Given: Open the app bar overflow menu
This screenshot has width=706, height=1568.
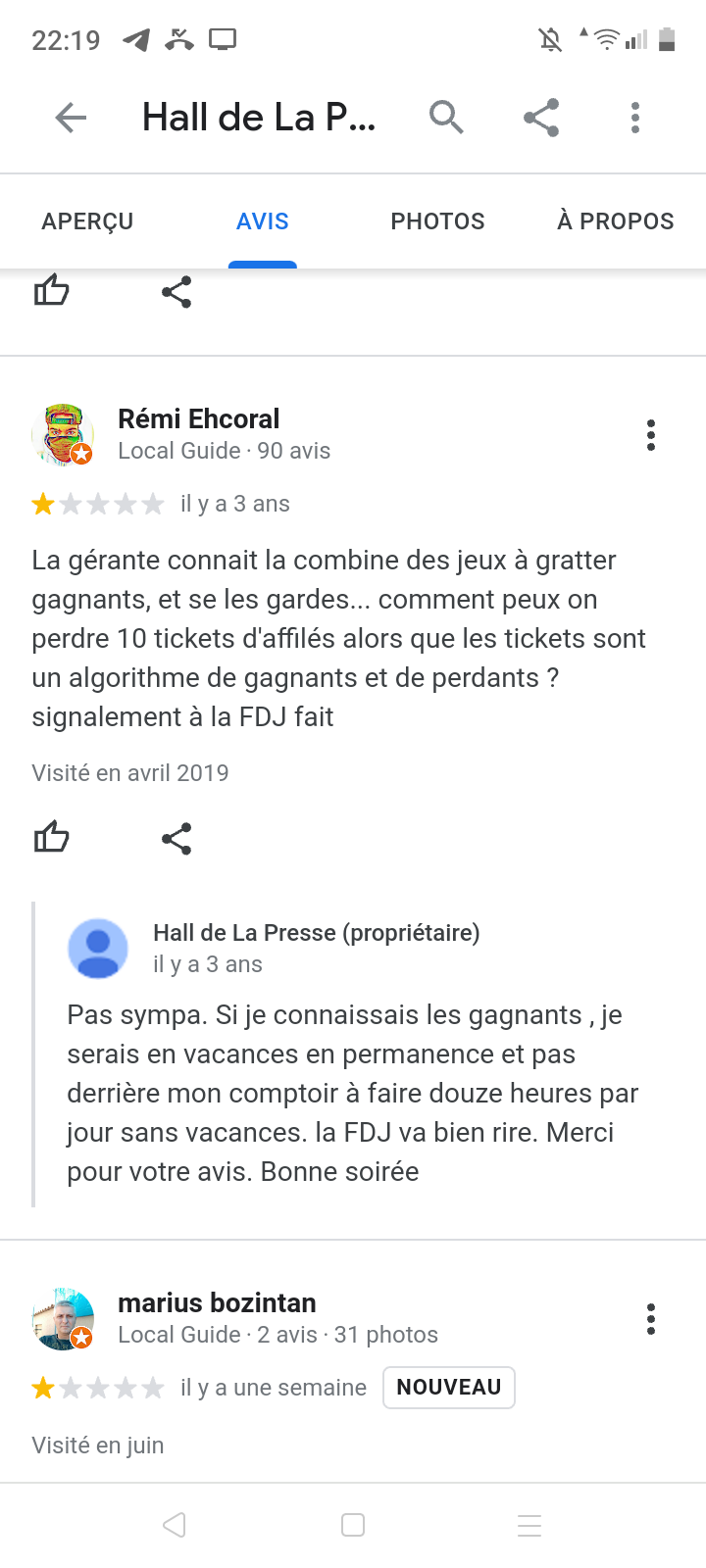Looking at the screenshot, I should coord(635,118).
